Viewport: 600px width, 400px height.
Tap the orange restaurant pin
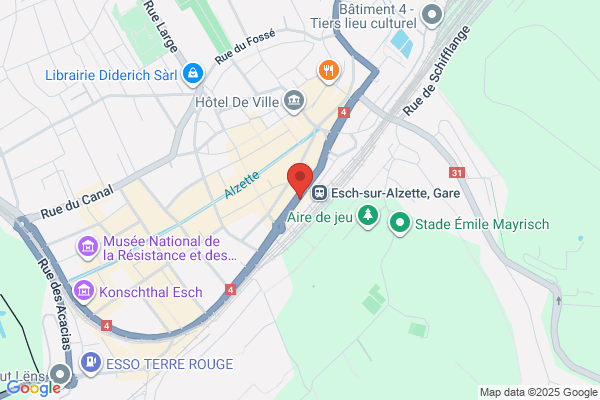coord(329,71)
